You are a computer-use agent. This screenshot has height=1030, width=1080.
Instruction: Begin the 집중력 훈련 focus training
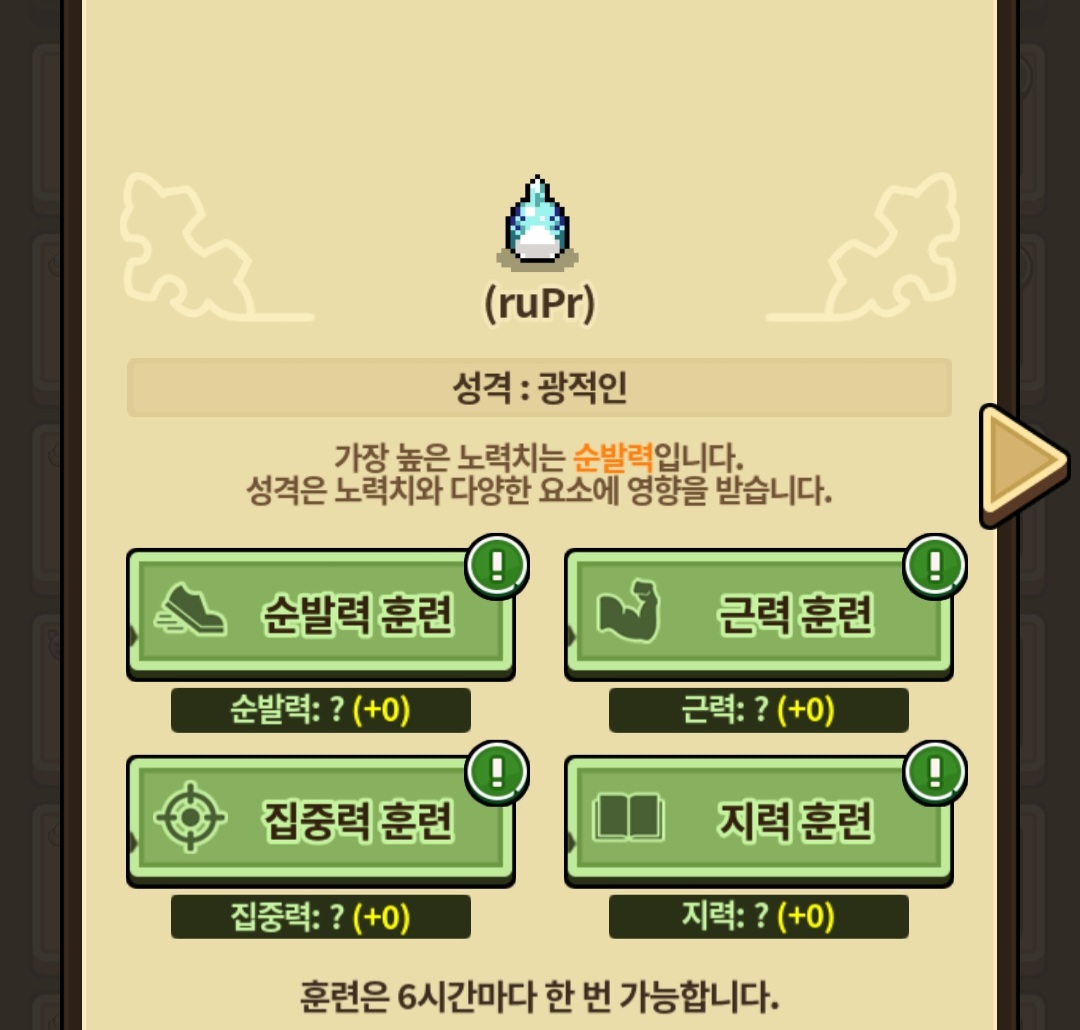[320, 821]
